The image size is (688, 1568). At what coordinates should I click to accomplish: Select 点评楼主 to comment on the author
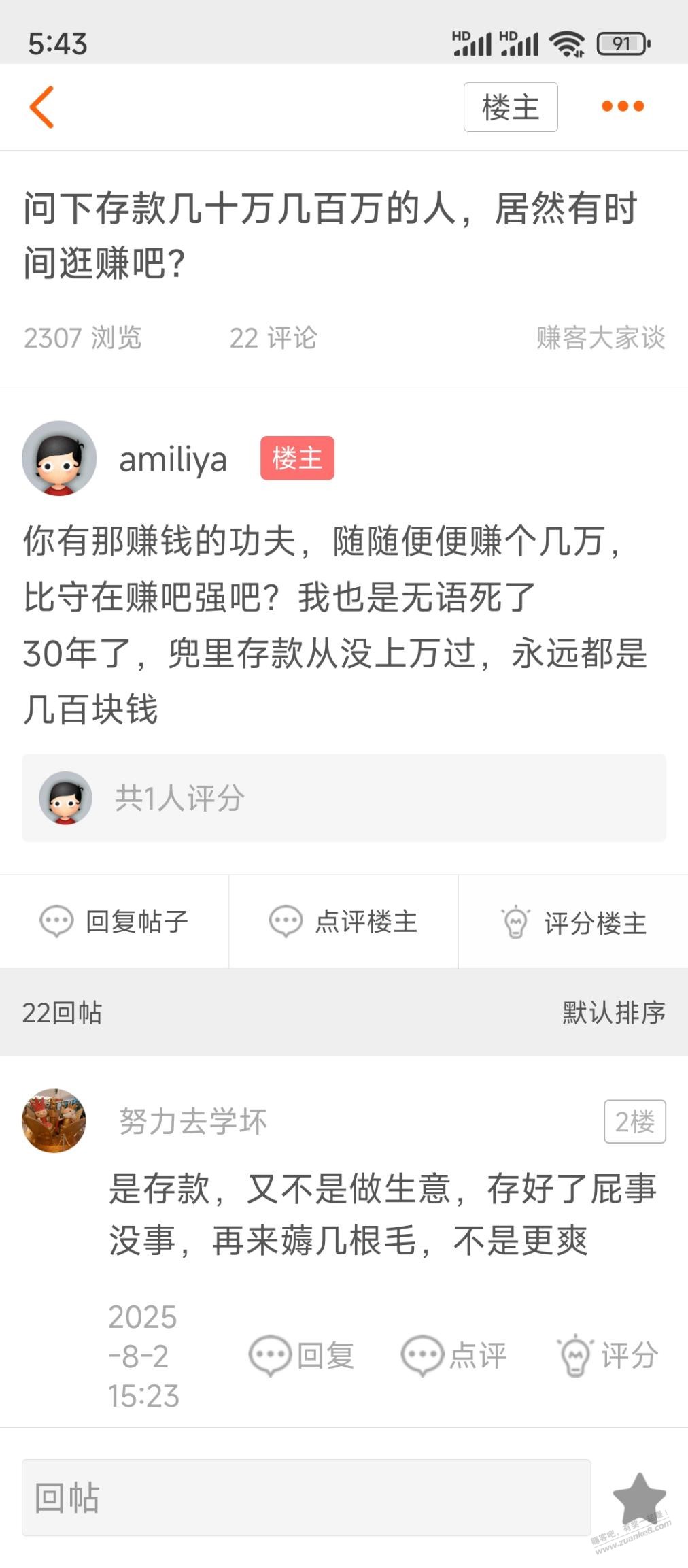tap(343, 922)
